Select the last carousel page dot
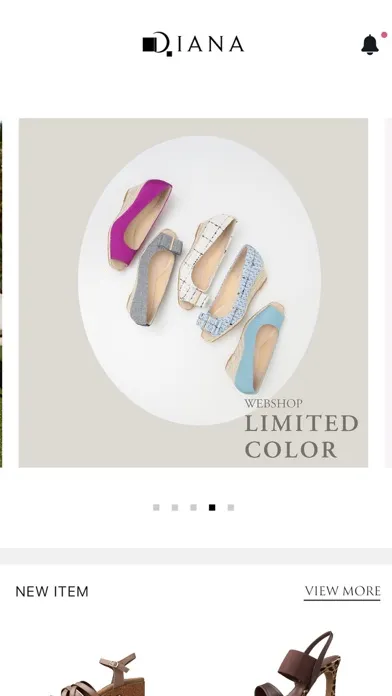This screenshot has height=696, width=392. tap(231, 507)
